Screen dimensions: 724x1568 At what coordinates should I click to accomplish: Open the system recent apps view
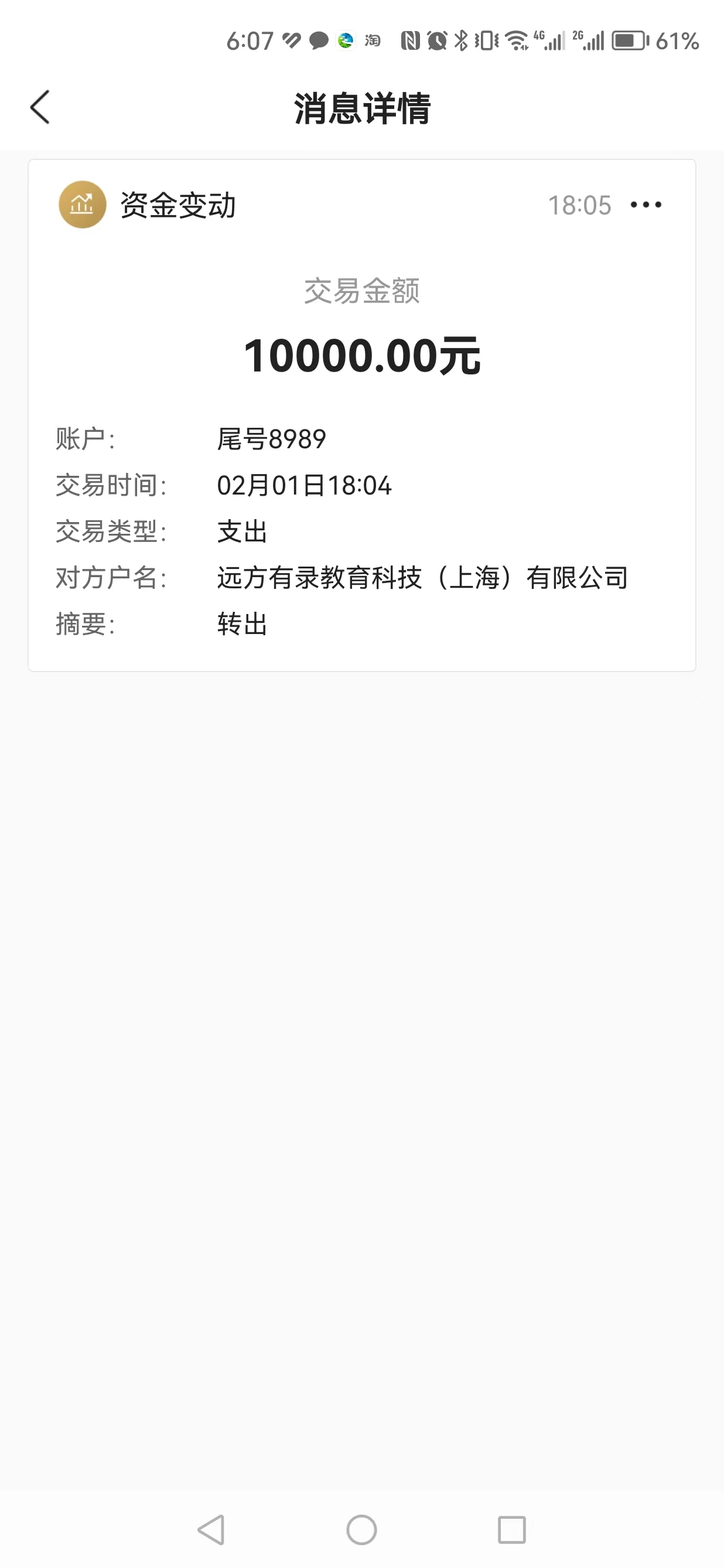(x=512, y=1530)
